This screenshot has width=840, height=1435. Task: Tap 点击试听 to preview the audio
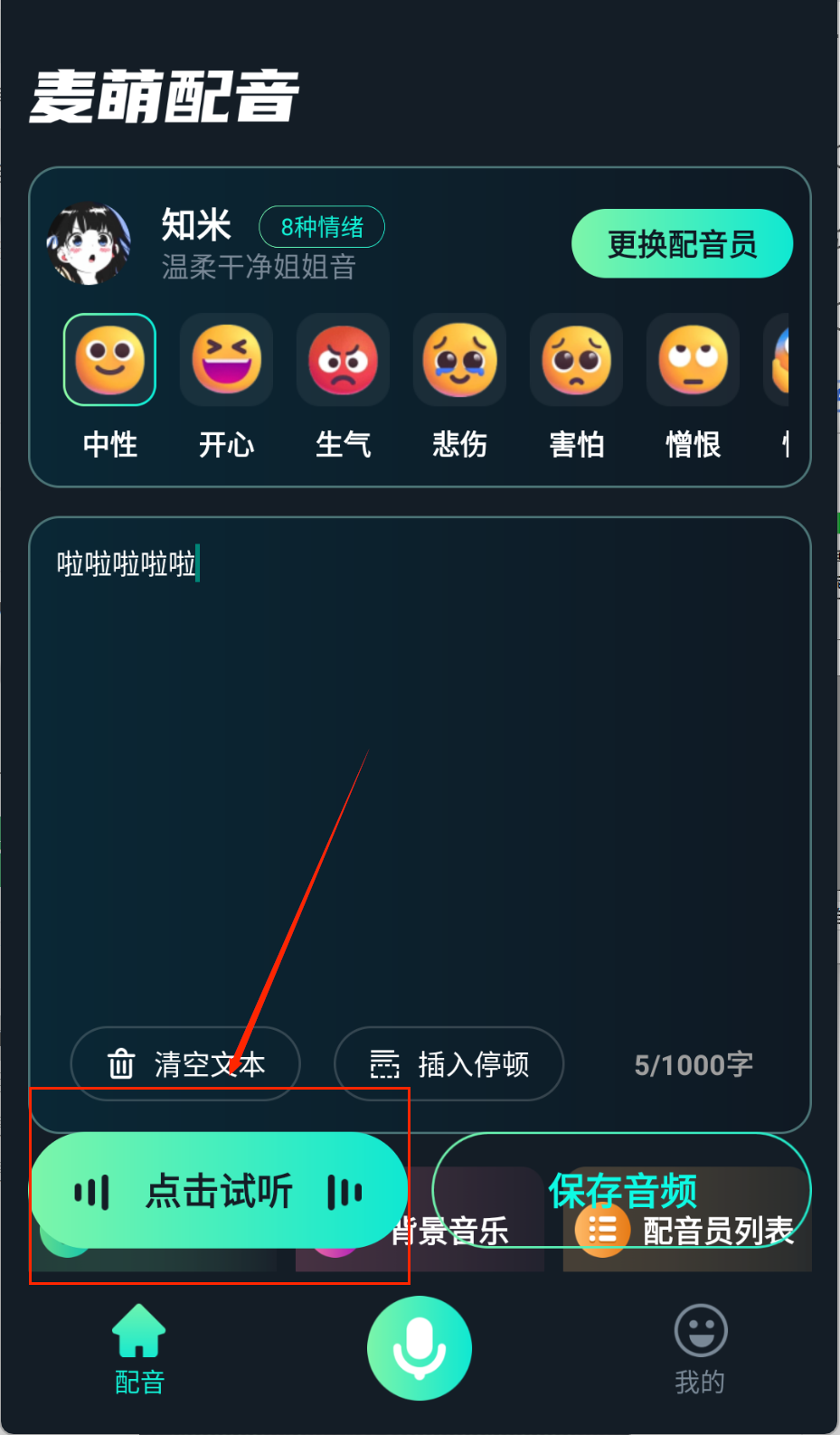(x=219, y=1191)
